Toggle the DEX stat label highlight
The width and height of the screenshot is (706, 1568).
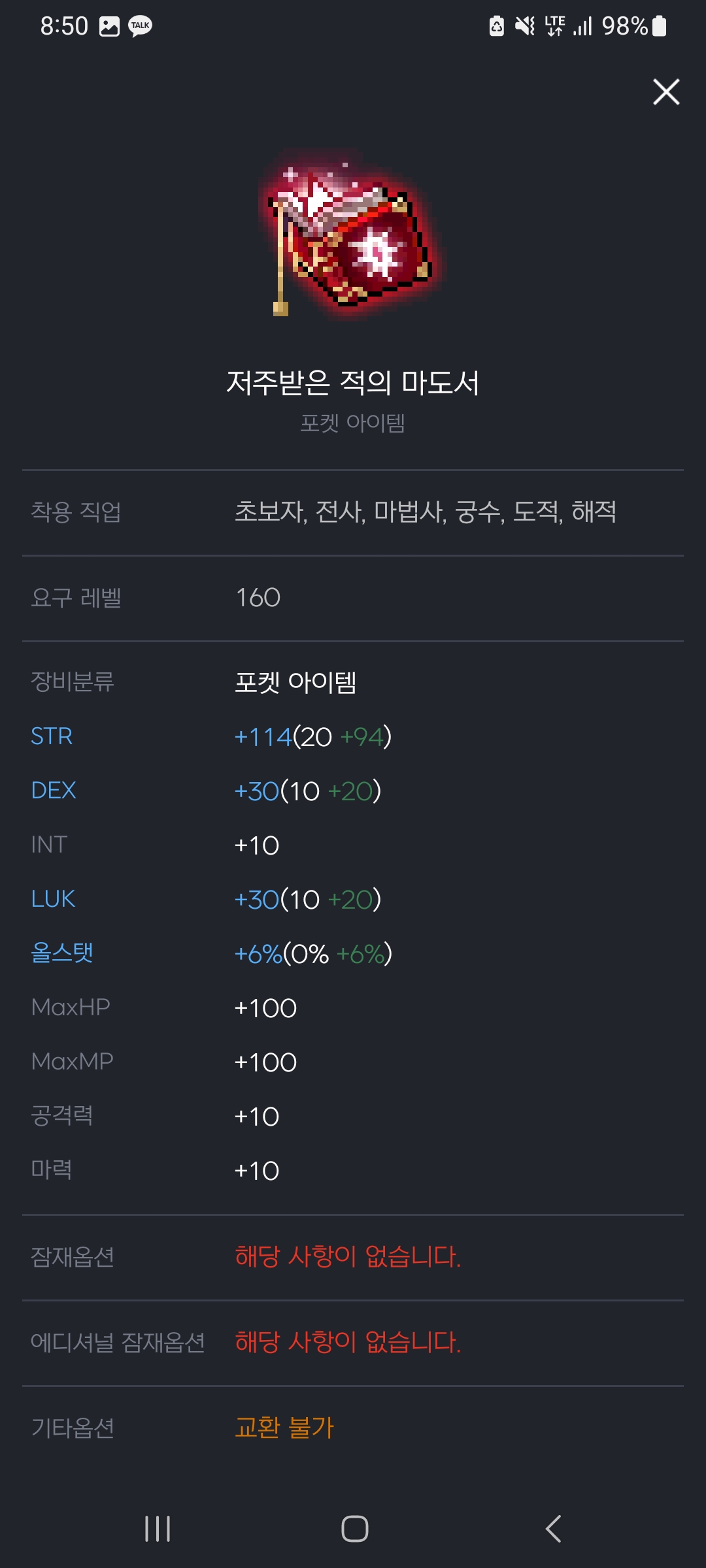click(x=54, y=791)
